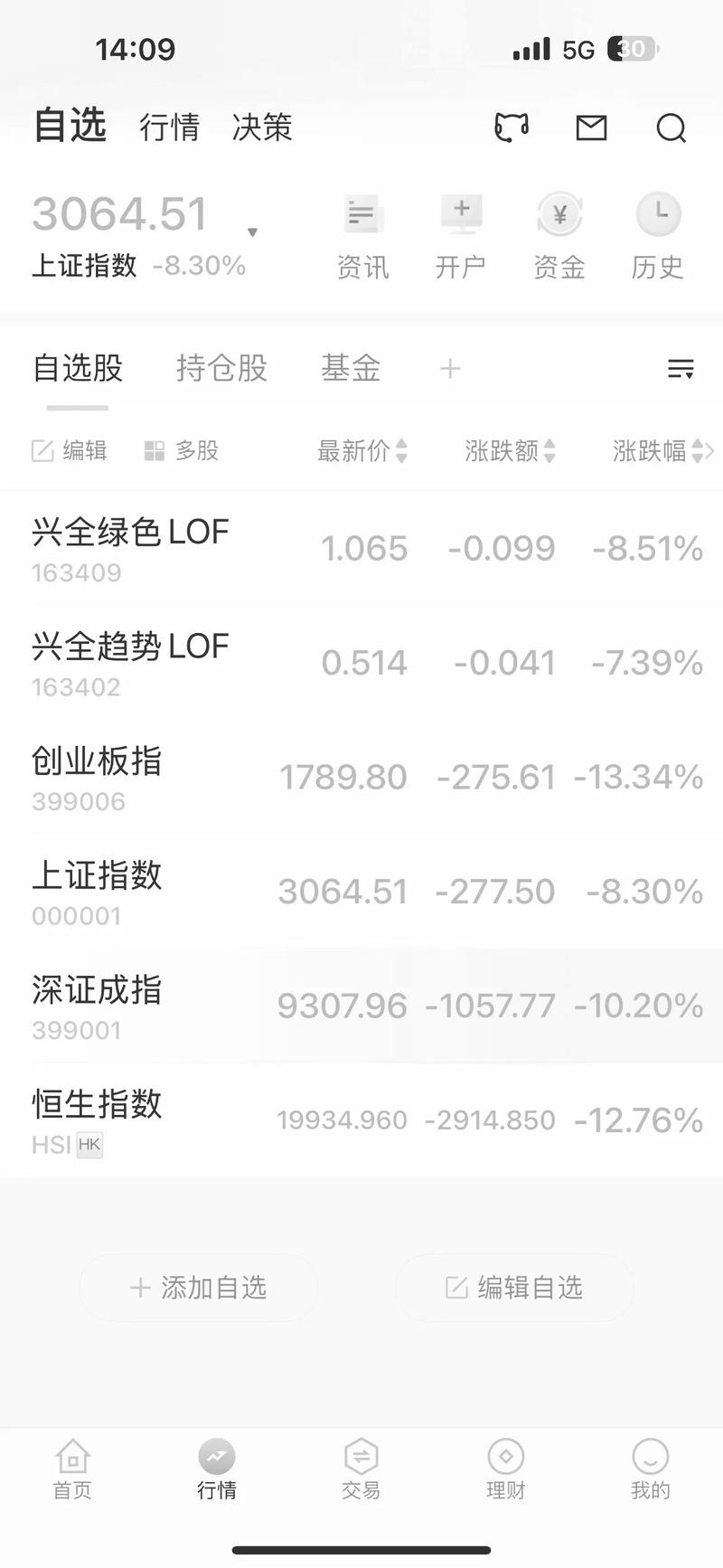Select the 恒生指数 HSI row
The image size is (723, 1568).
tap(361, 1119)
